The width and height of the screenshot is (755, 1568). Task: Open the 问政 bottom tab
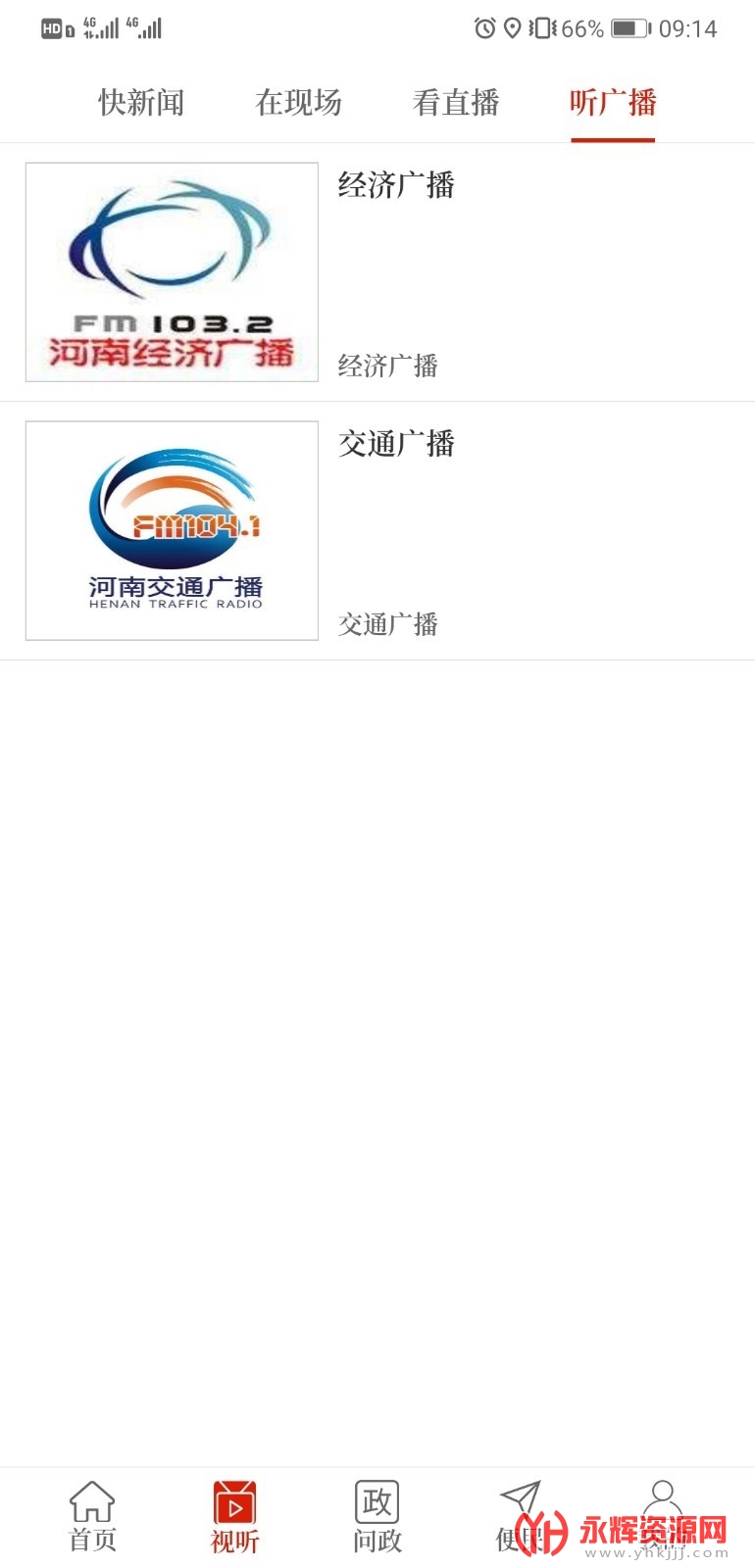point(377,1516)
